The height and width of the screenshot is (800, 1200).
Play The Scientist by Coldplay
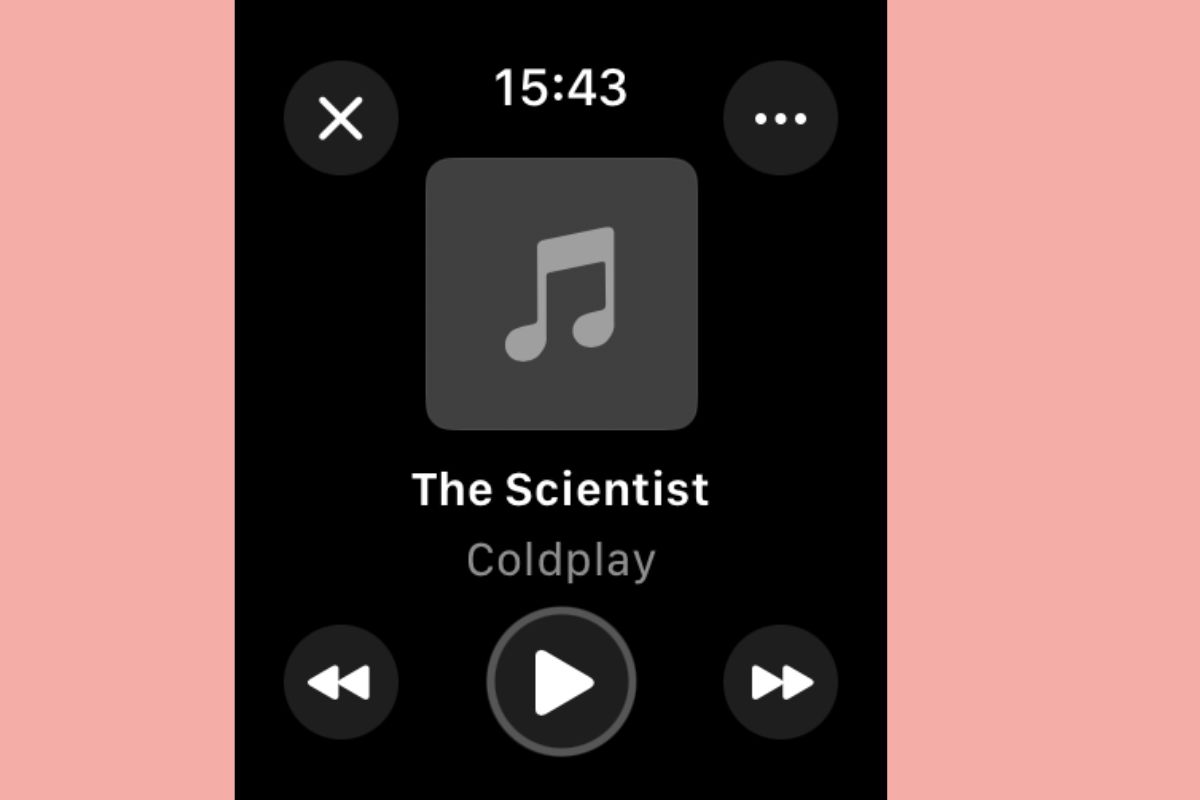(561, 682)
